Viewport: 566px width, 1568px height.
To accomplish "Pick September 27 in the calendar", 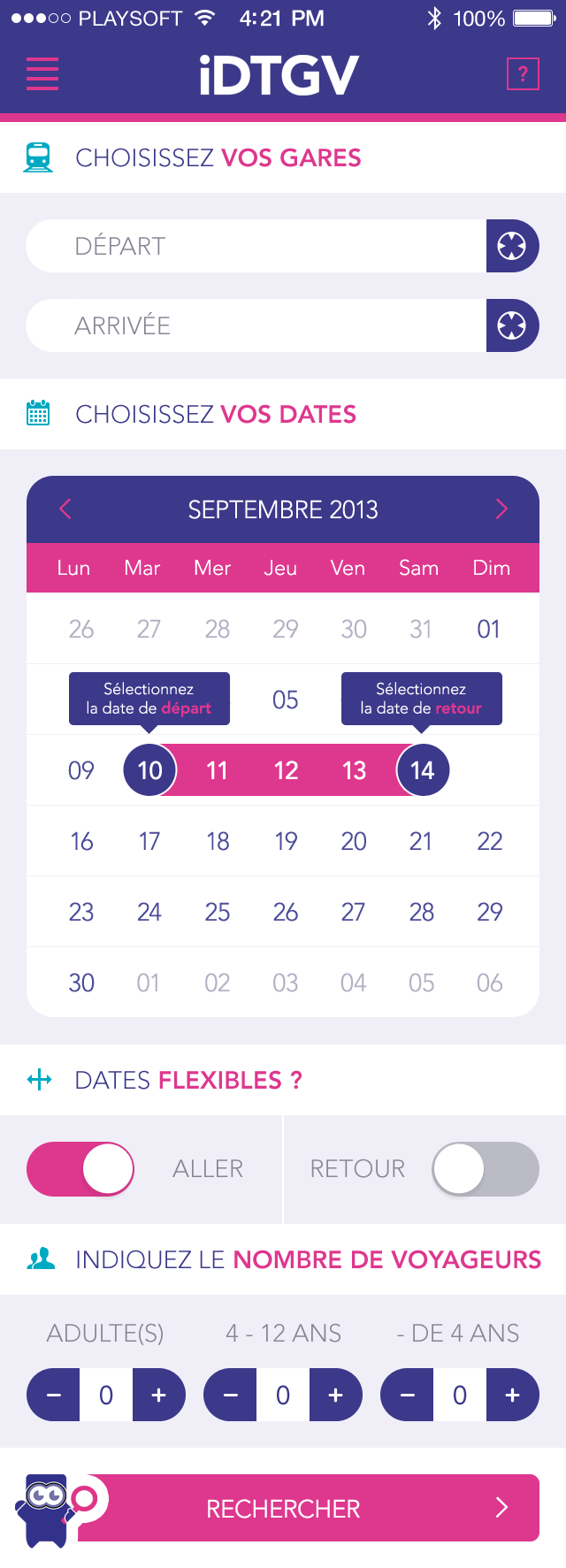I will pyautogui.click(x=354, y=912).
